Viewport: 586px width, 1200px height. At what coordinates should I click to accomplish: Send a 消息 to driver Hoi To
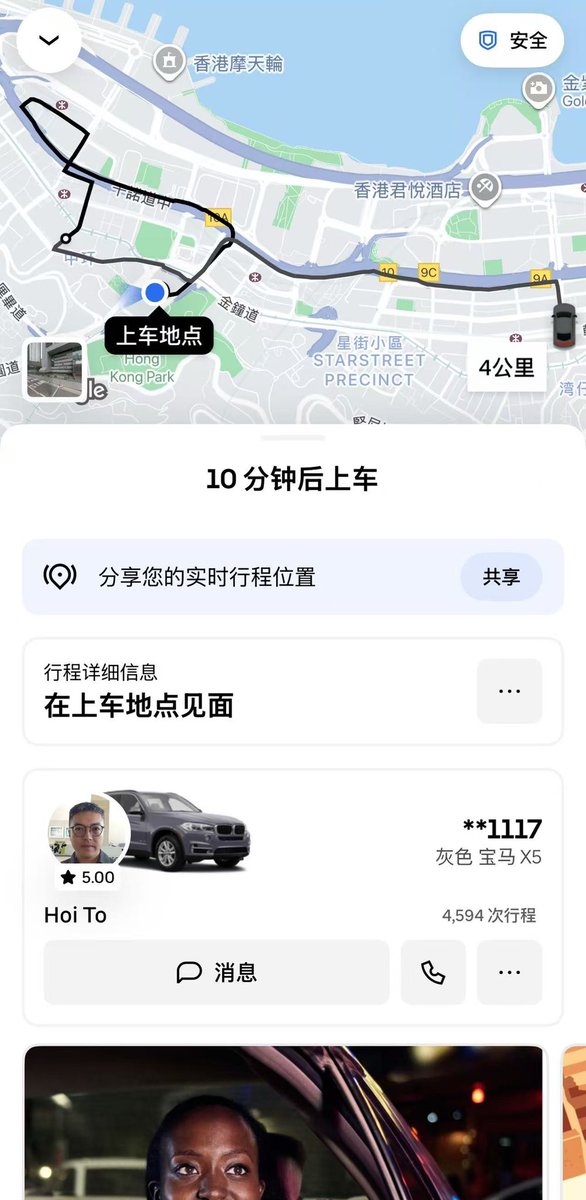coord(217,972)
